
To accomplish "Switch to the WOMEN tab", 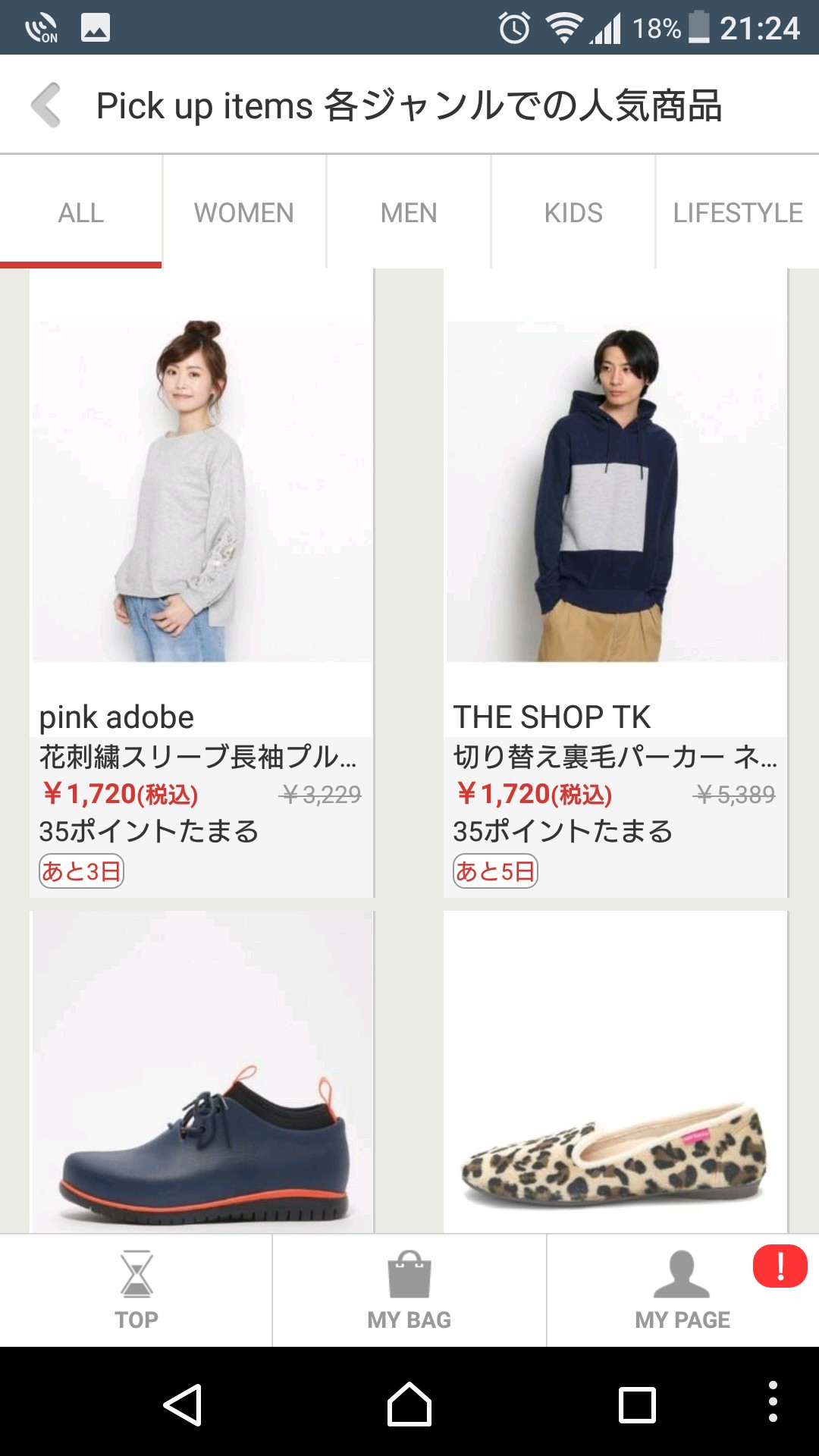I will point(243,212).
